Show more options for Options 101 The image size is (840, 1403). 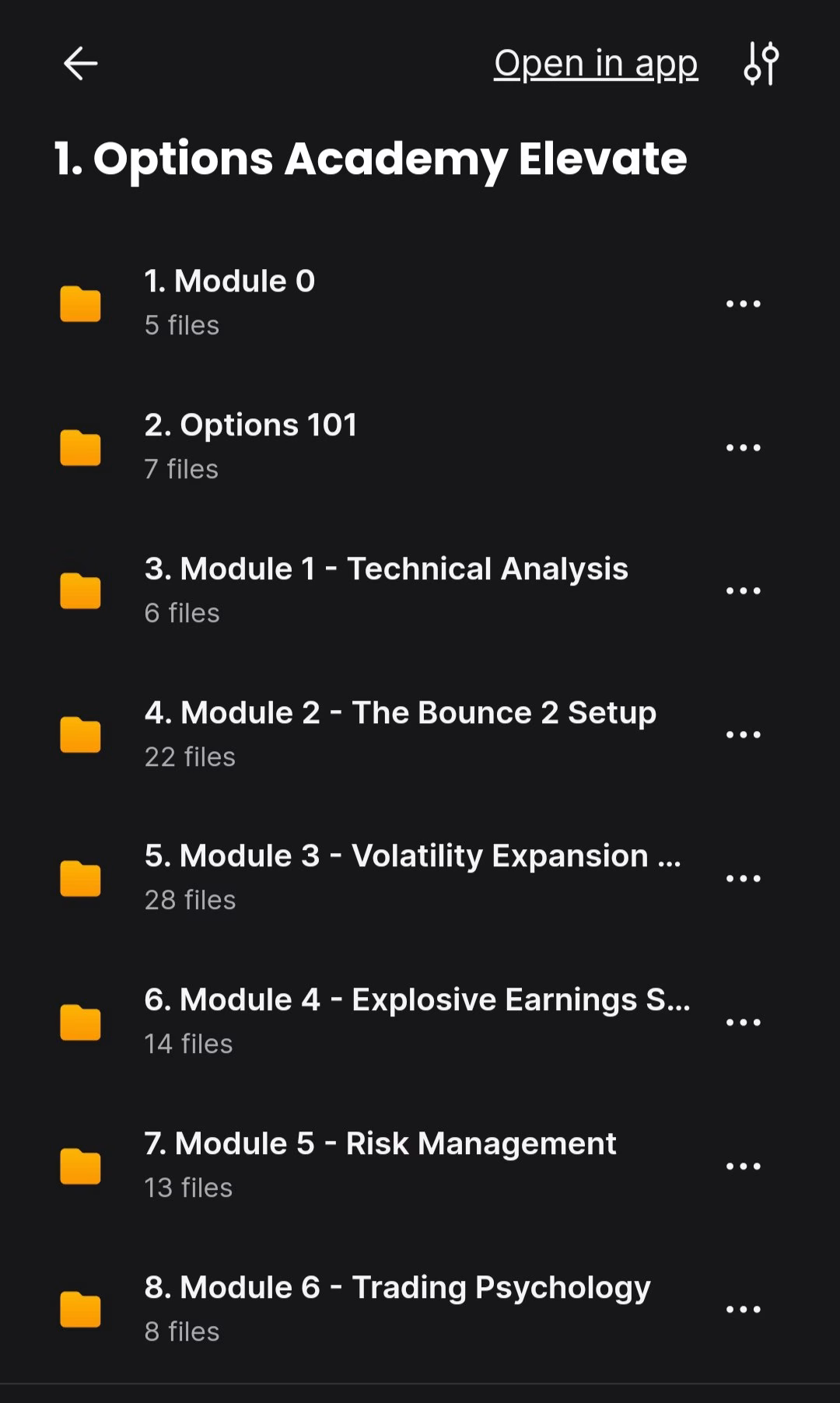click(743, 447)
